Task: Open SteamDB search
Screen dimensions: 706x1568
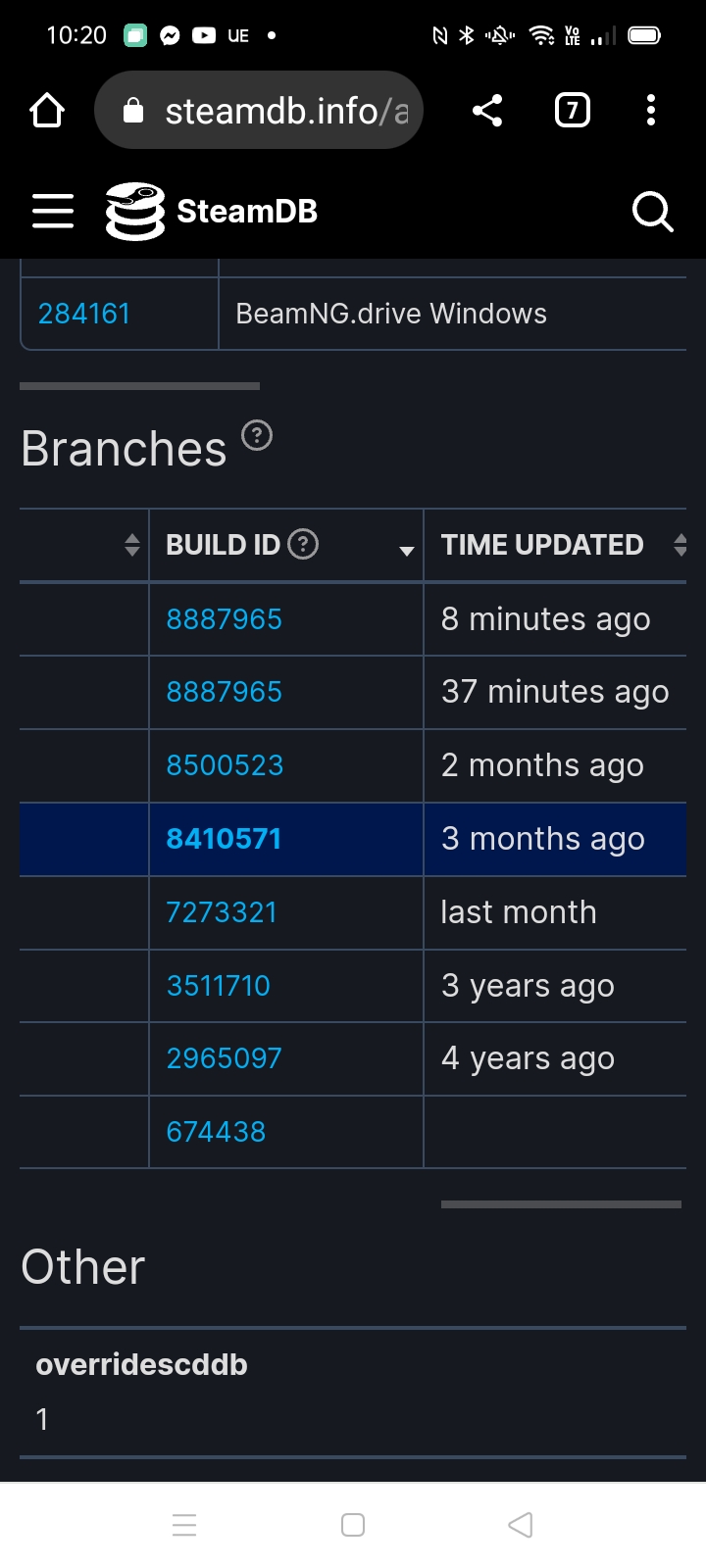Action: coord(653,211)
